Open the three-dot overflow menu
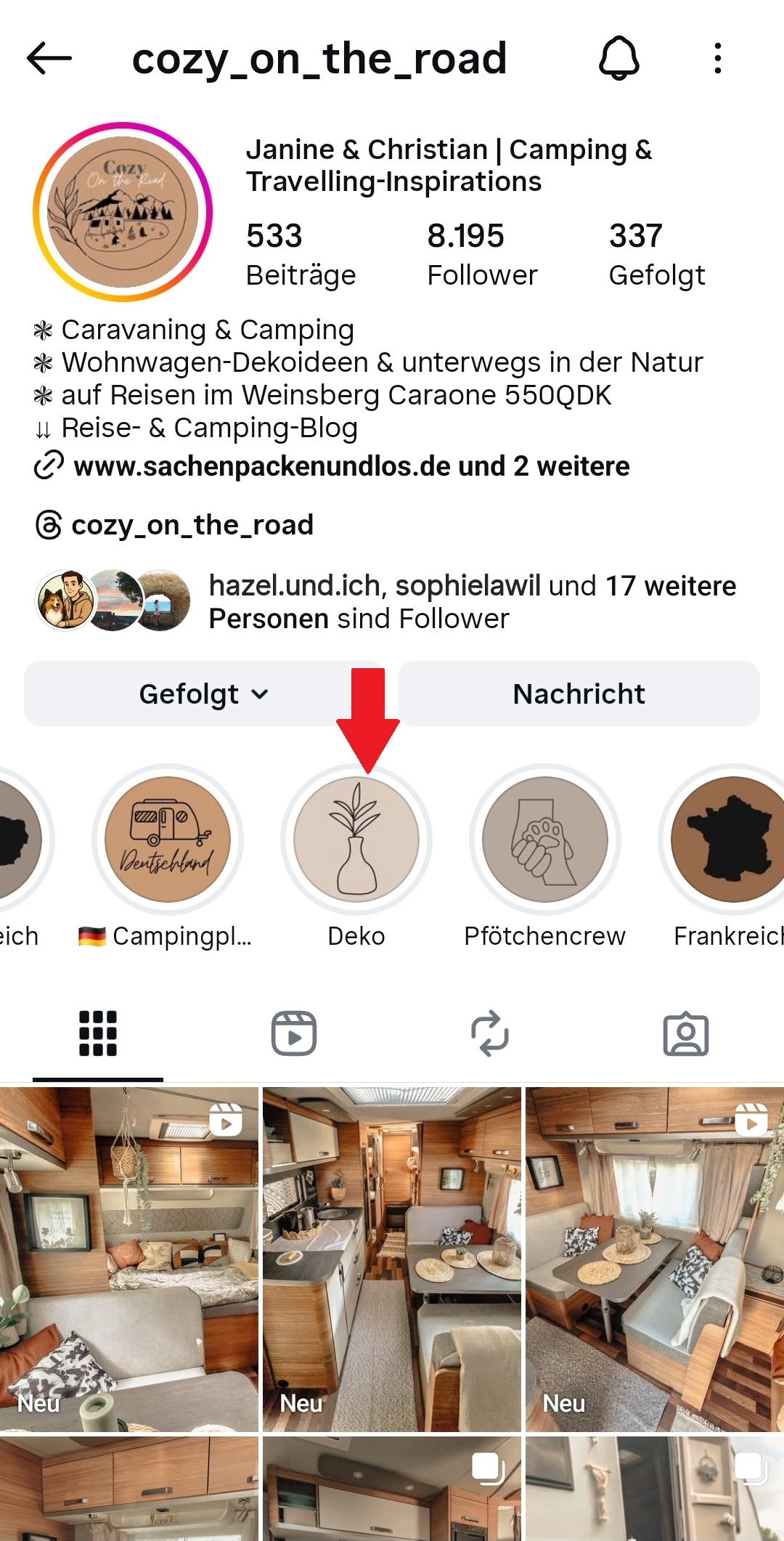The height and width of the screenshot is (1541, 784). point(717,58)
